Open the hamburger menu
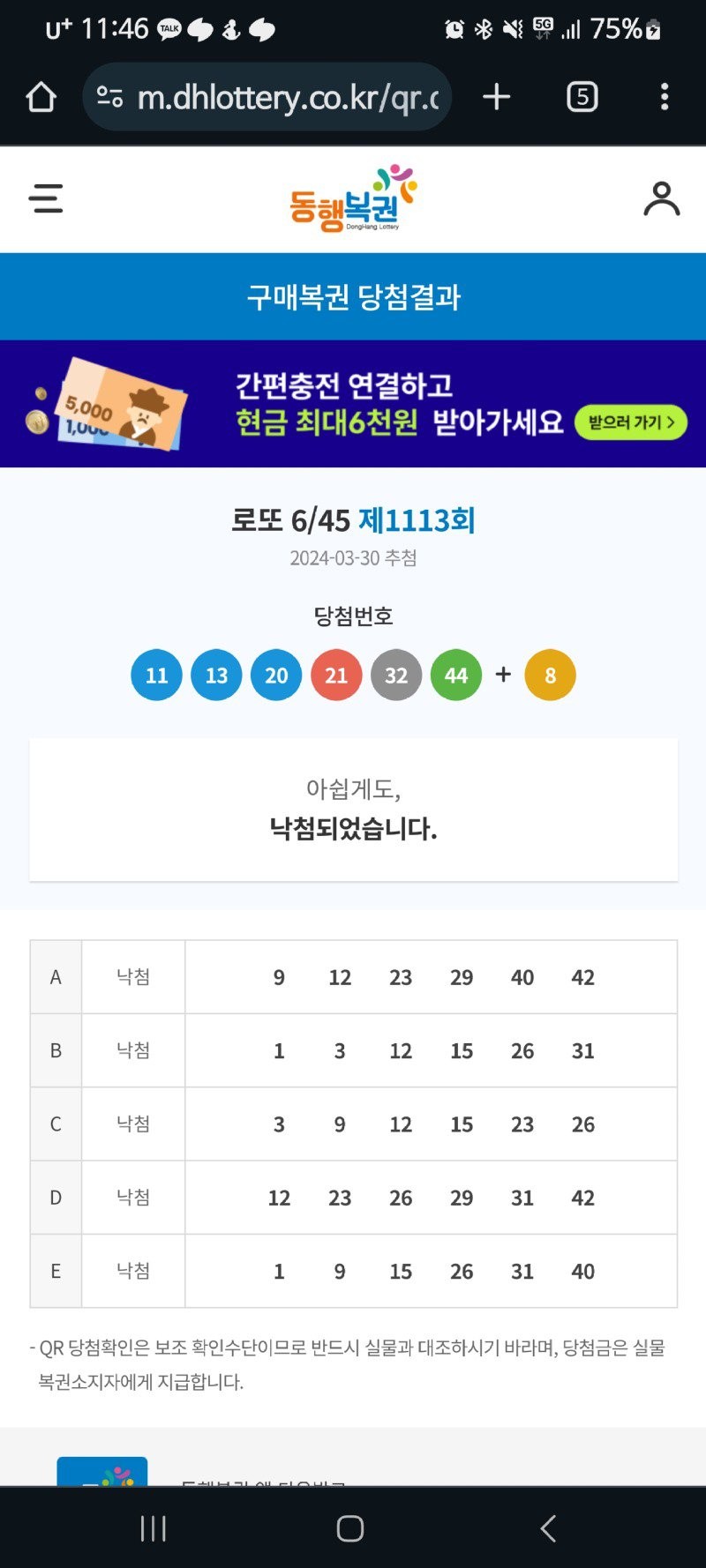This screenshot has height=1568, width=706. (x=46, y=198)
